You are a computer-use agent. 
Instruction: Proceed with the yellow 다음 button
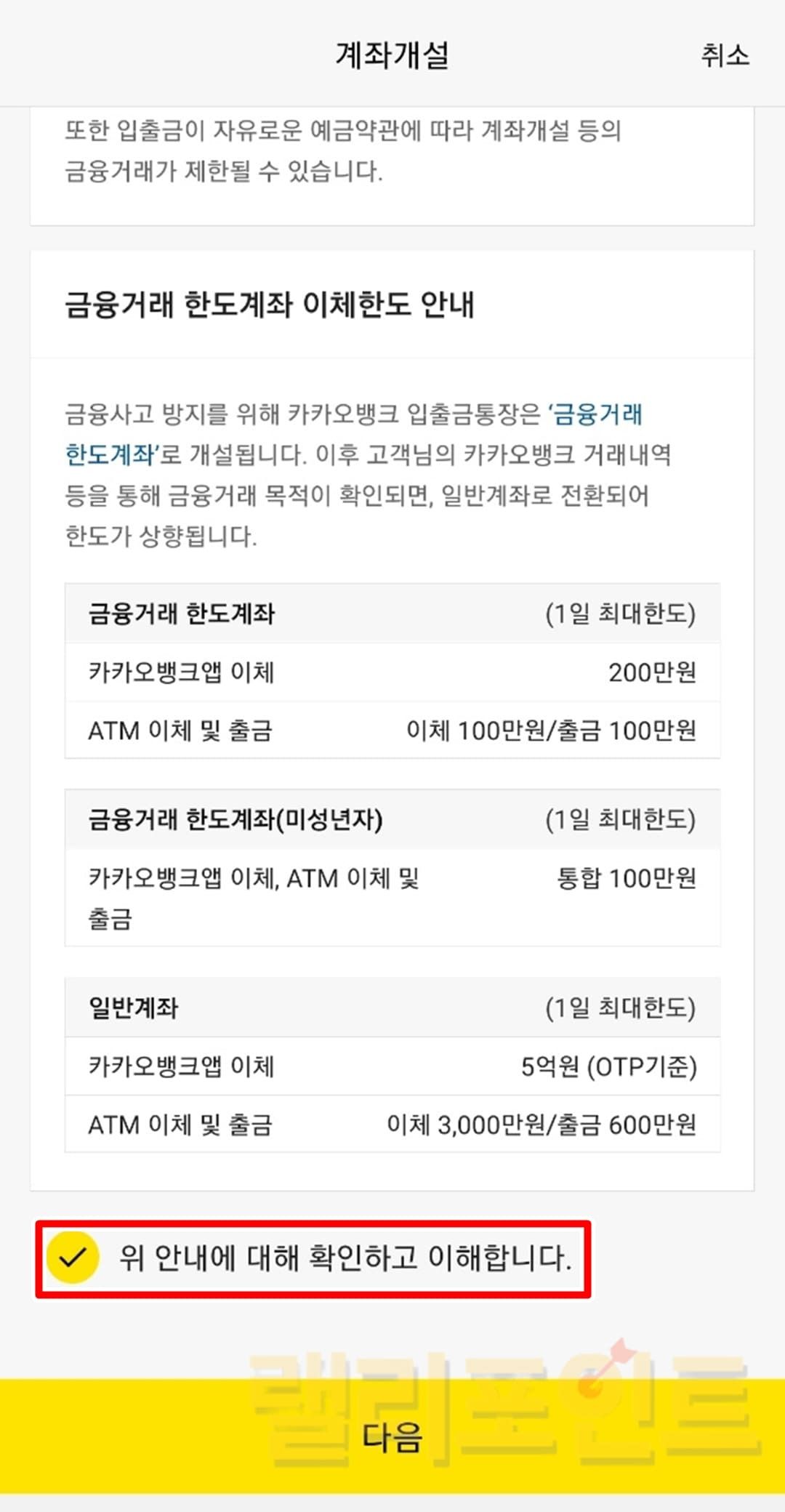[392, 1436]
